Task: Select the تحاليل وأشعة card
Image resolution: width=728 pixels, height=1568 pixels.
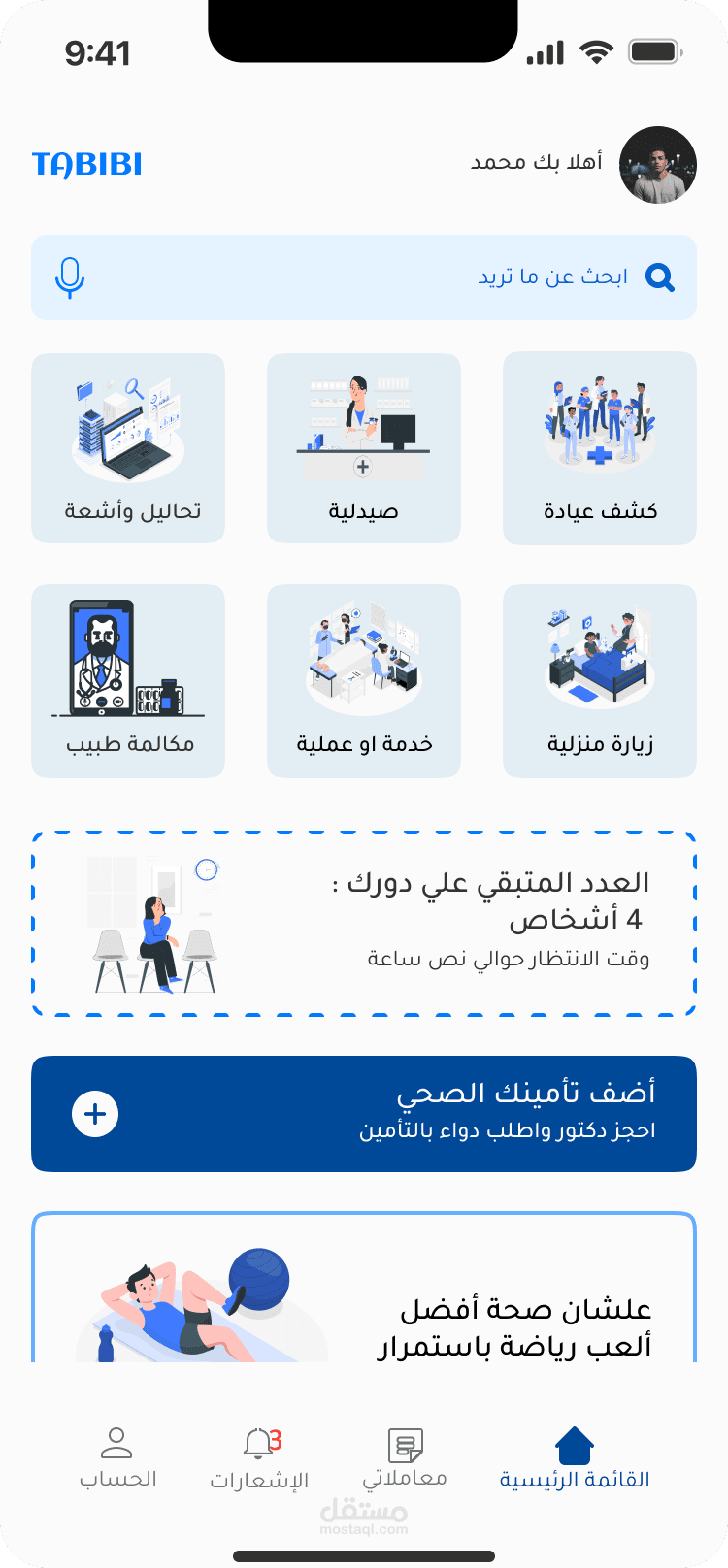Action: 128,448
